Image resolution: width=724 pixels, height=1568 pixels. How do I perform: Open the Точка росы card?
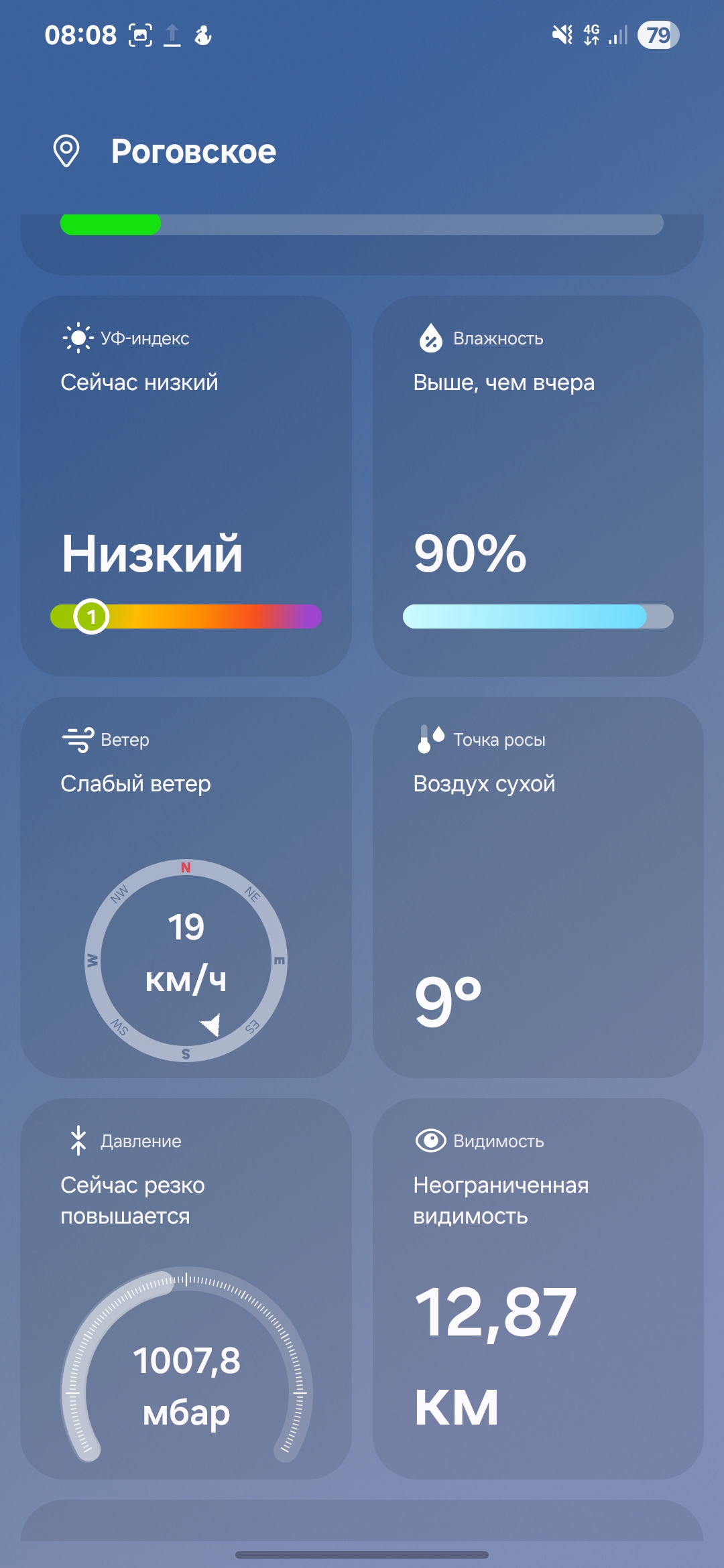[538, 887]
